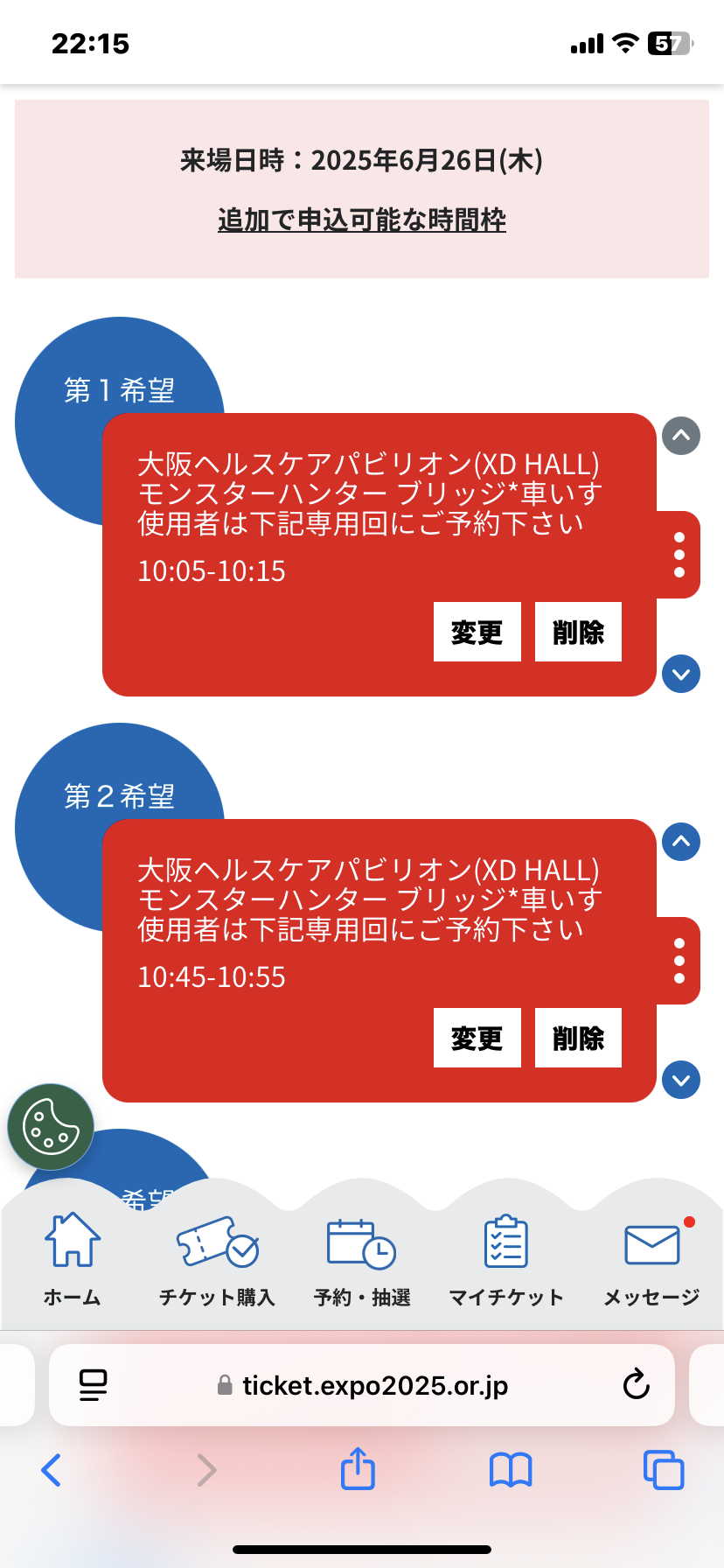724x1568 pixels.
Task: Tap 変更 on the 10:05-10:15 reservation
Action: point(477,632)
